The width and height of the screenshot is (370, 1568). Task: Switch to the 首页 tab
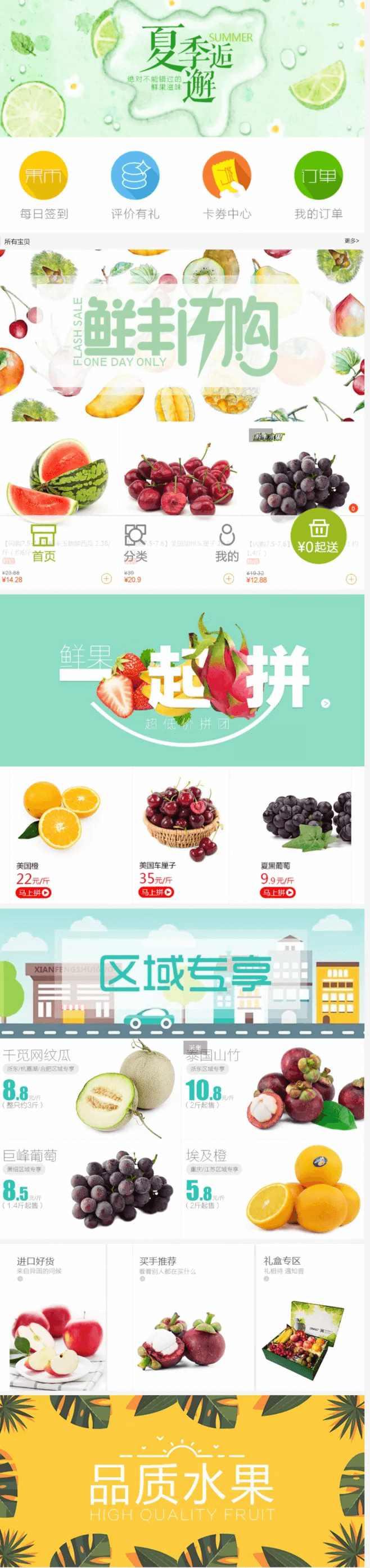click(43, 543)
